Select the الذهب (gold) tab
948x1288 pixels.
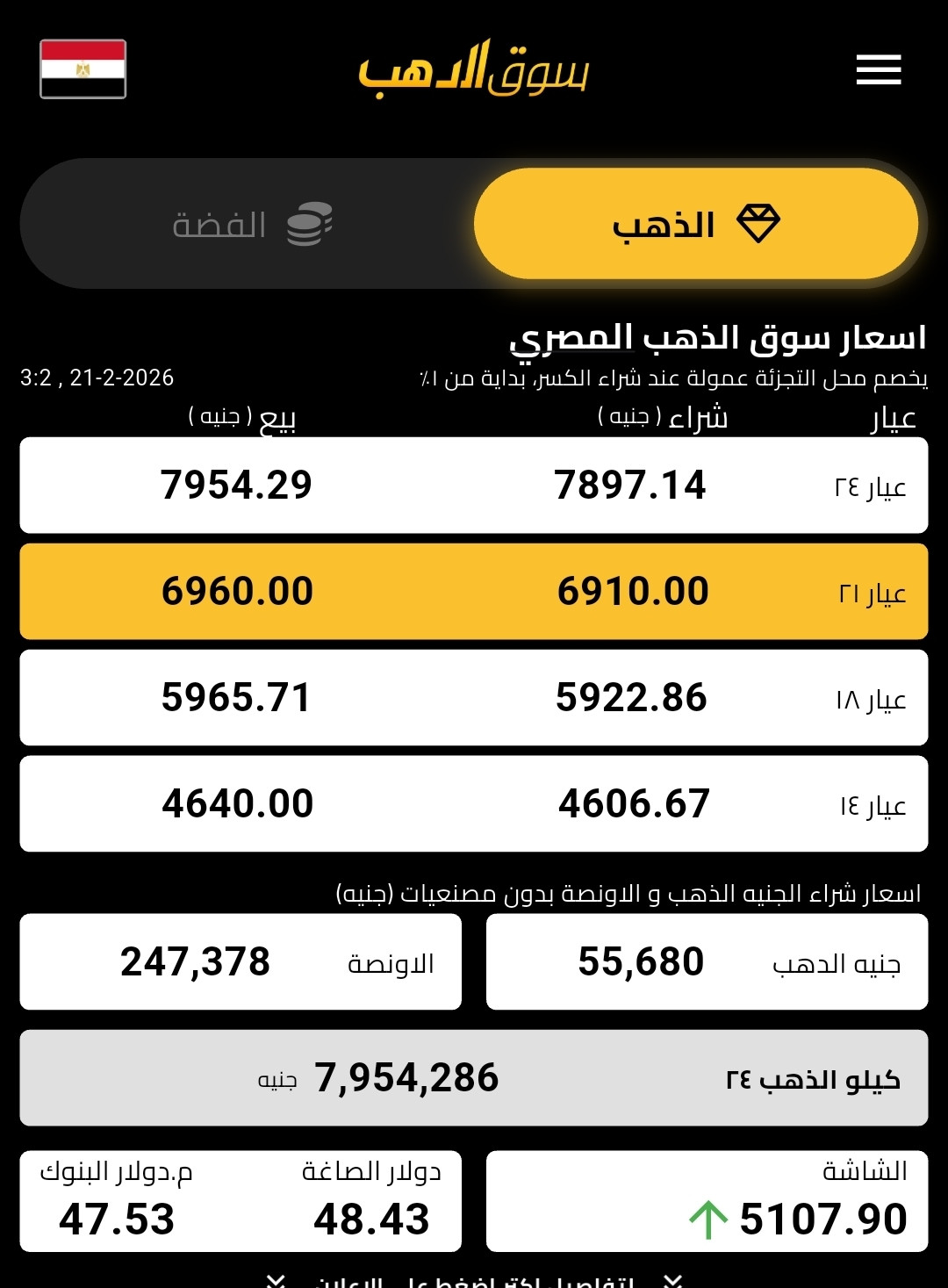click(696, 224)
